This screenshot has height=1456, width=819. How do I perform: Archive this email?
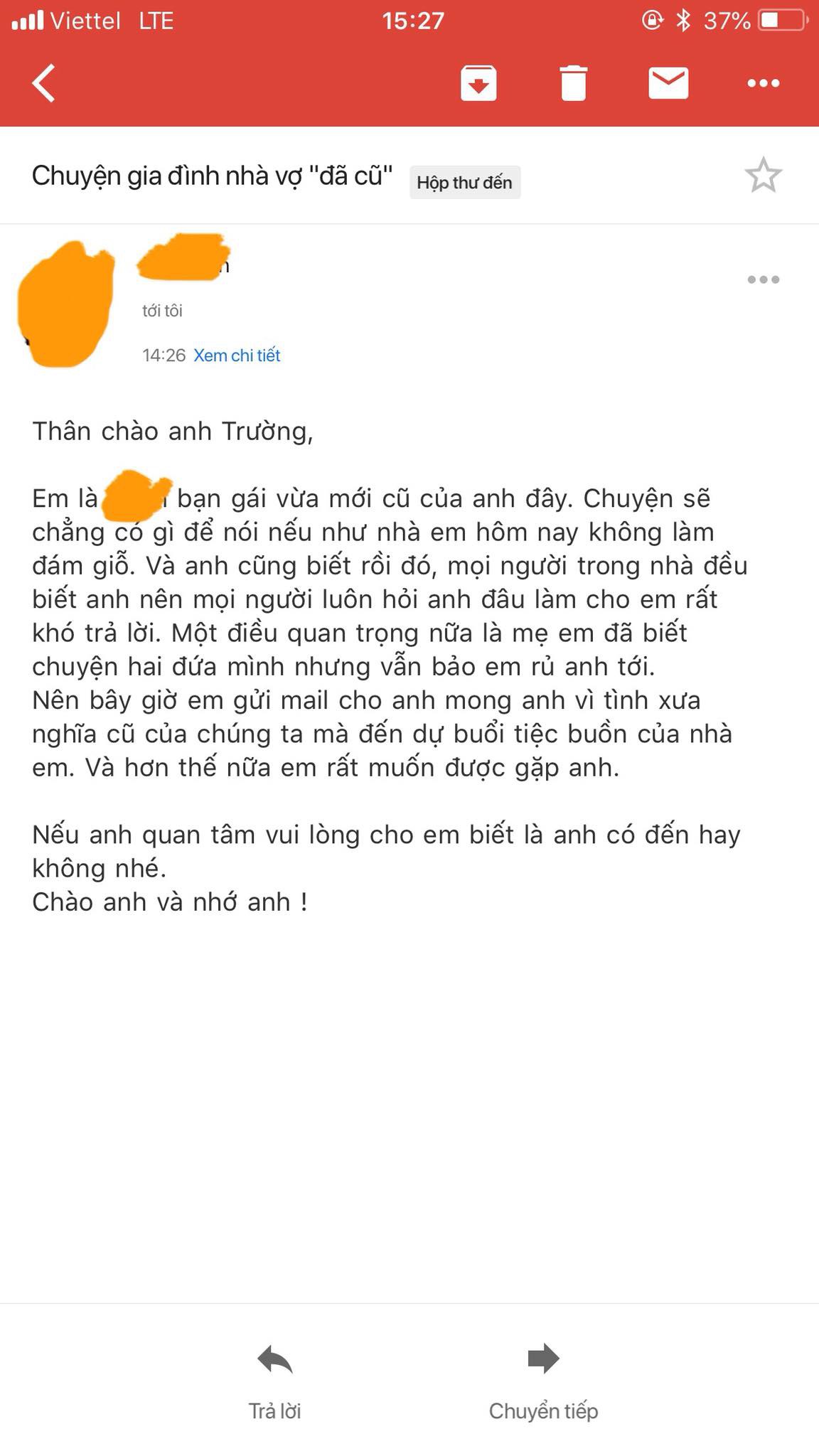pyautogui.click(x=478, y=83)
